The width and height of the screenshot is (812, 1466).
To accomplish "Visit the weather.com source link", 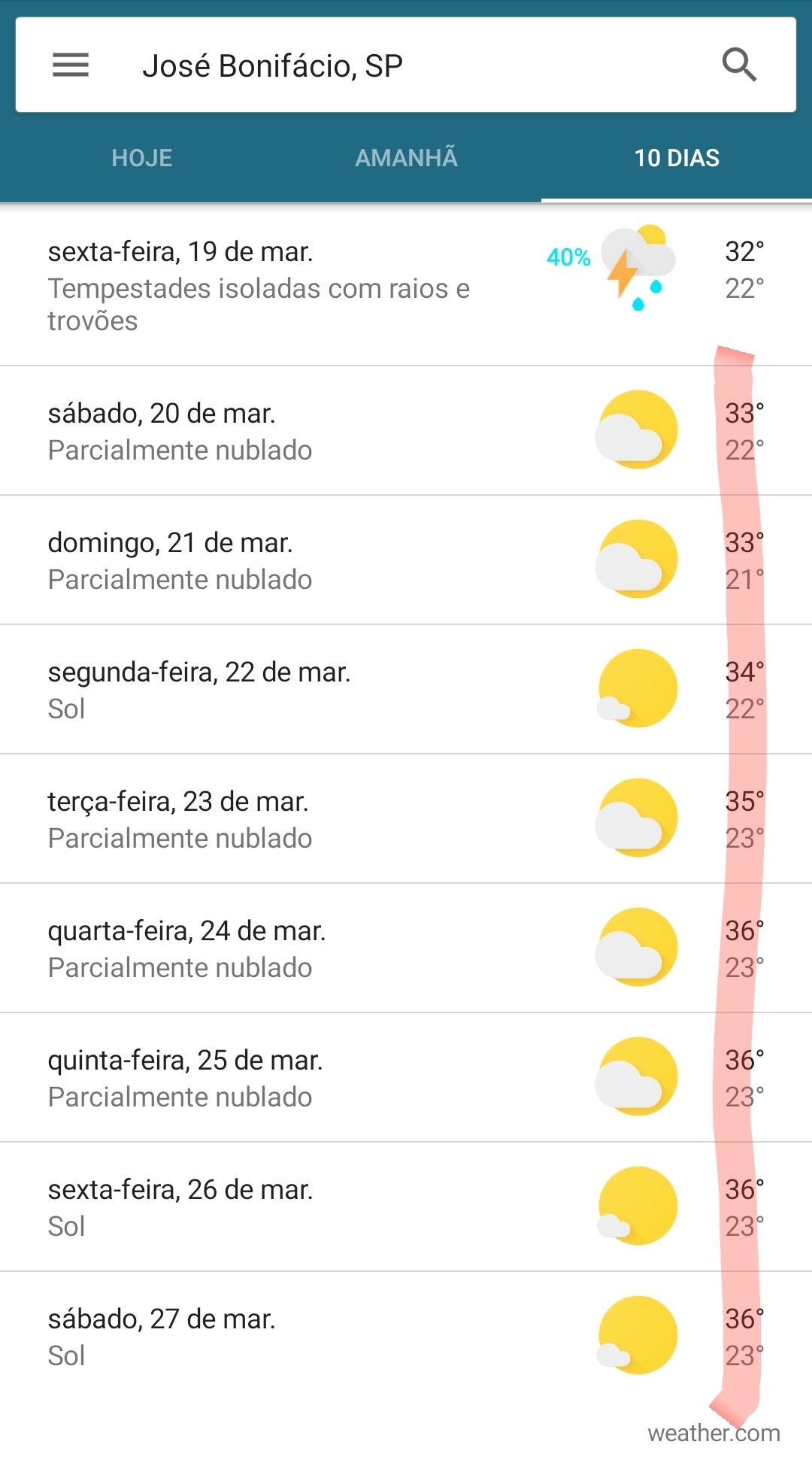I will tap(714, 1433).
